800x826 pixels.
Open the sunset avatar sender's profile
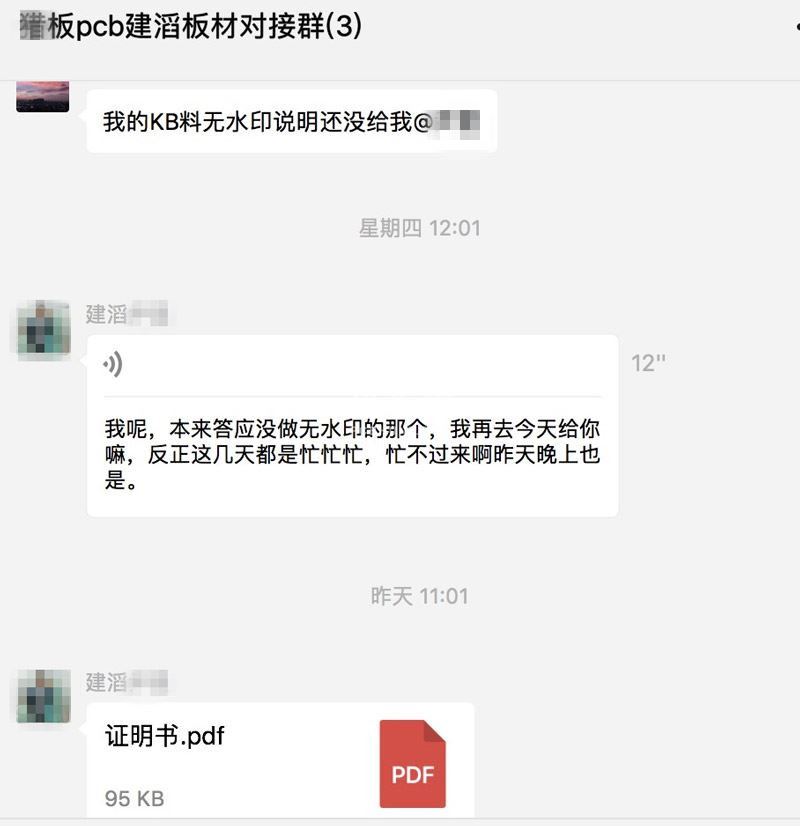[x=43, y=97]
